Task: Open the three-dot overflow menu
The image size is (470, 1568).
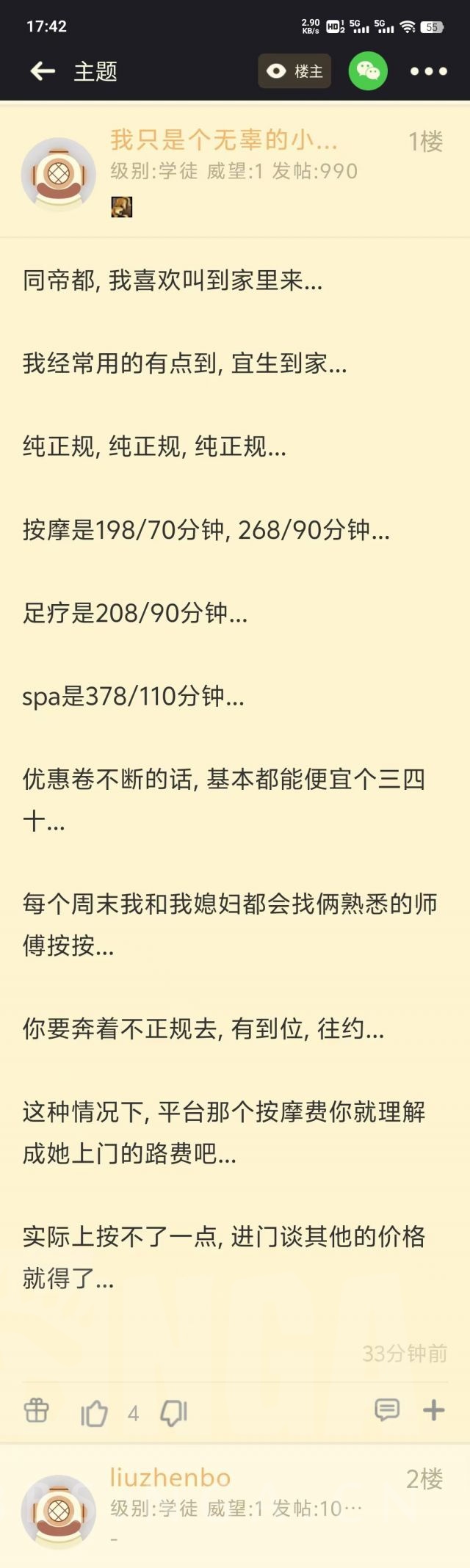Action: pos(428,71)
